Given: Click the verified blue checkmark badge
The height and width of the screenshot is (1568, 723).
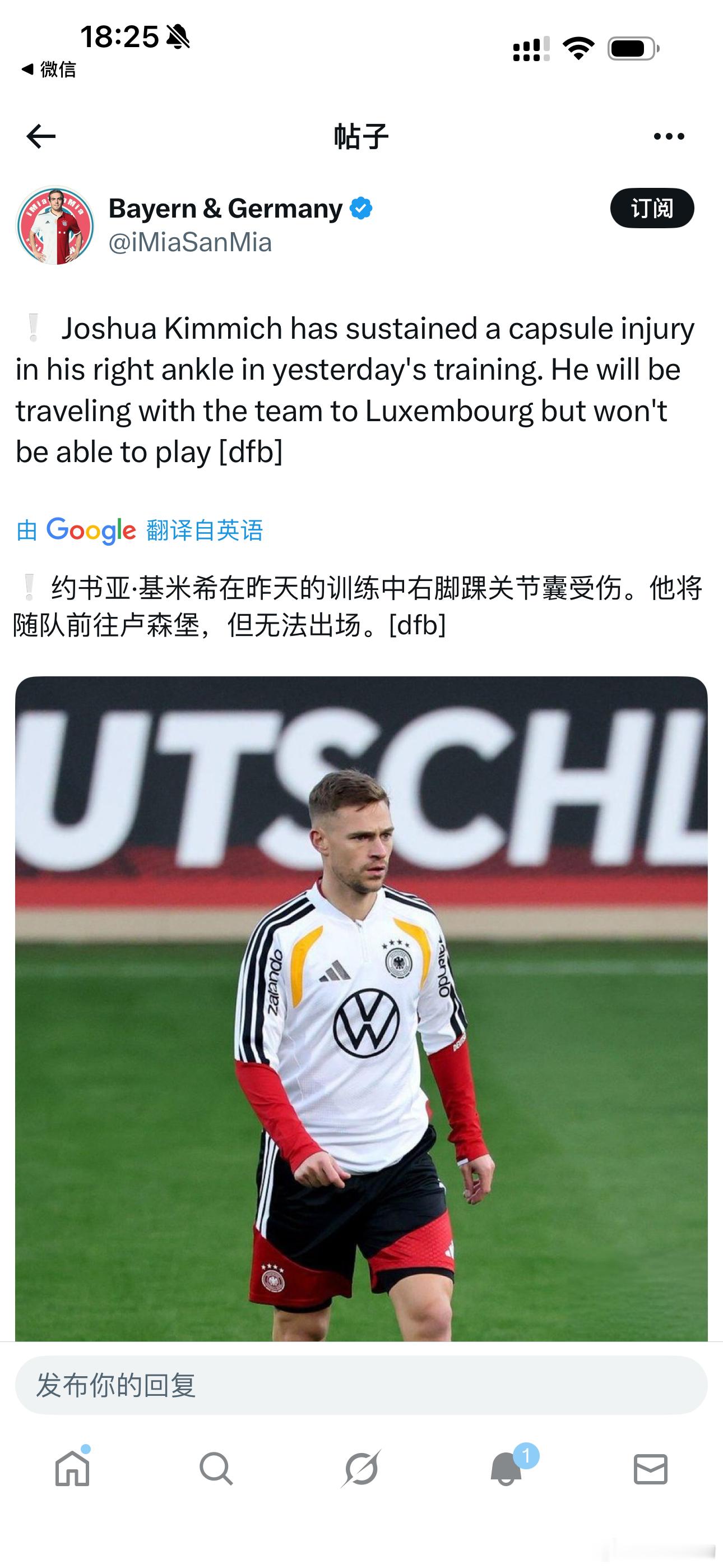Looking at the screenshot, I should (x=360, y=207).
